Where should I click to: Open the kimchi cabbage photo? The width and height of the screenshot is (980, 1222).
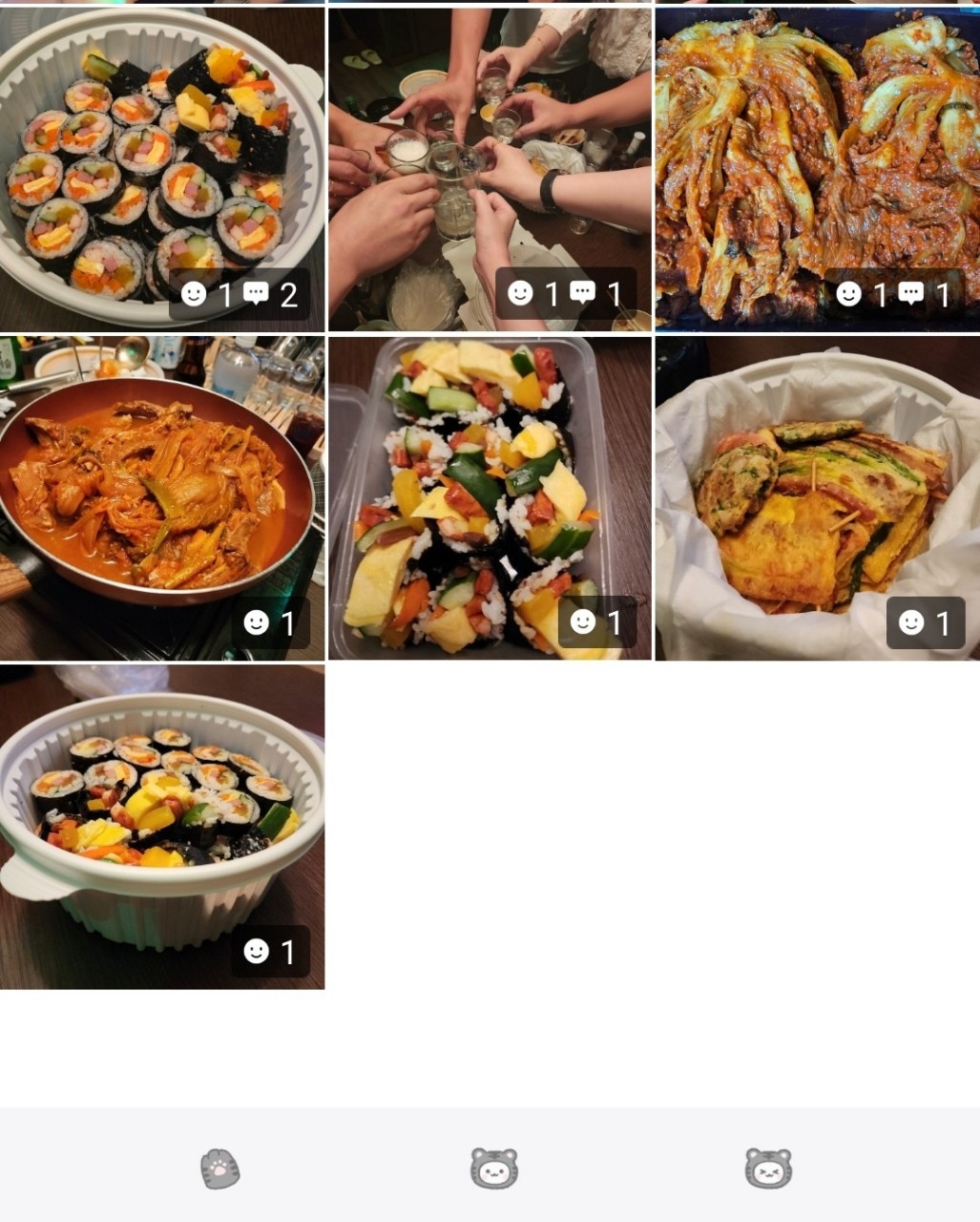[818, 170]
